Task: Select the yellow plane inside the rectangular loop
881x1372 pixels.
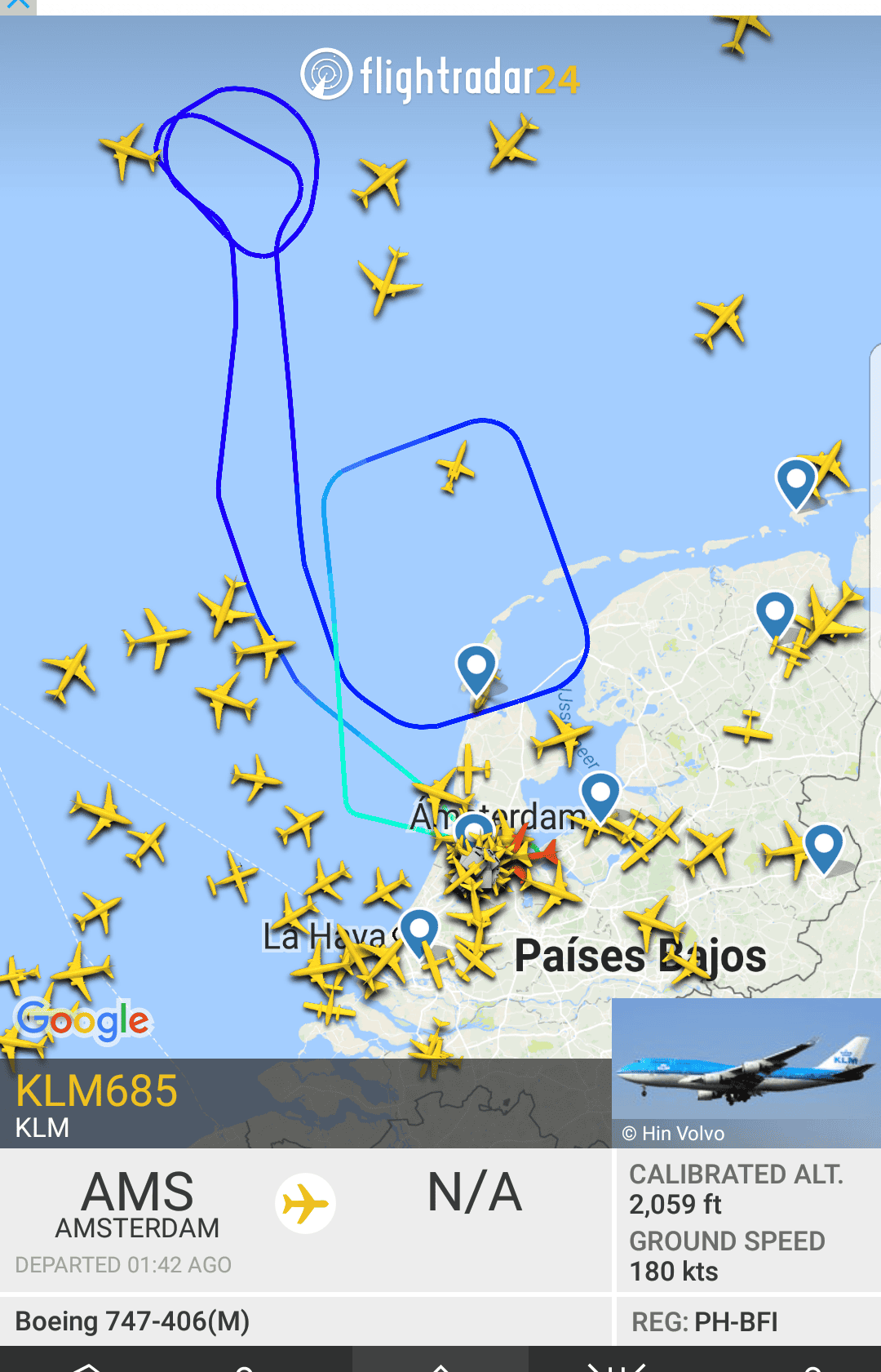Action: (455, 468)
